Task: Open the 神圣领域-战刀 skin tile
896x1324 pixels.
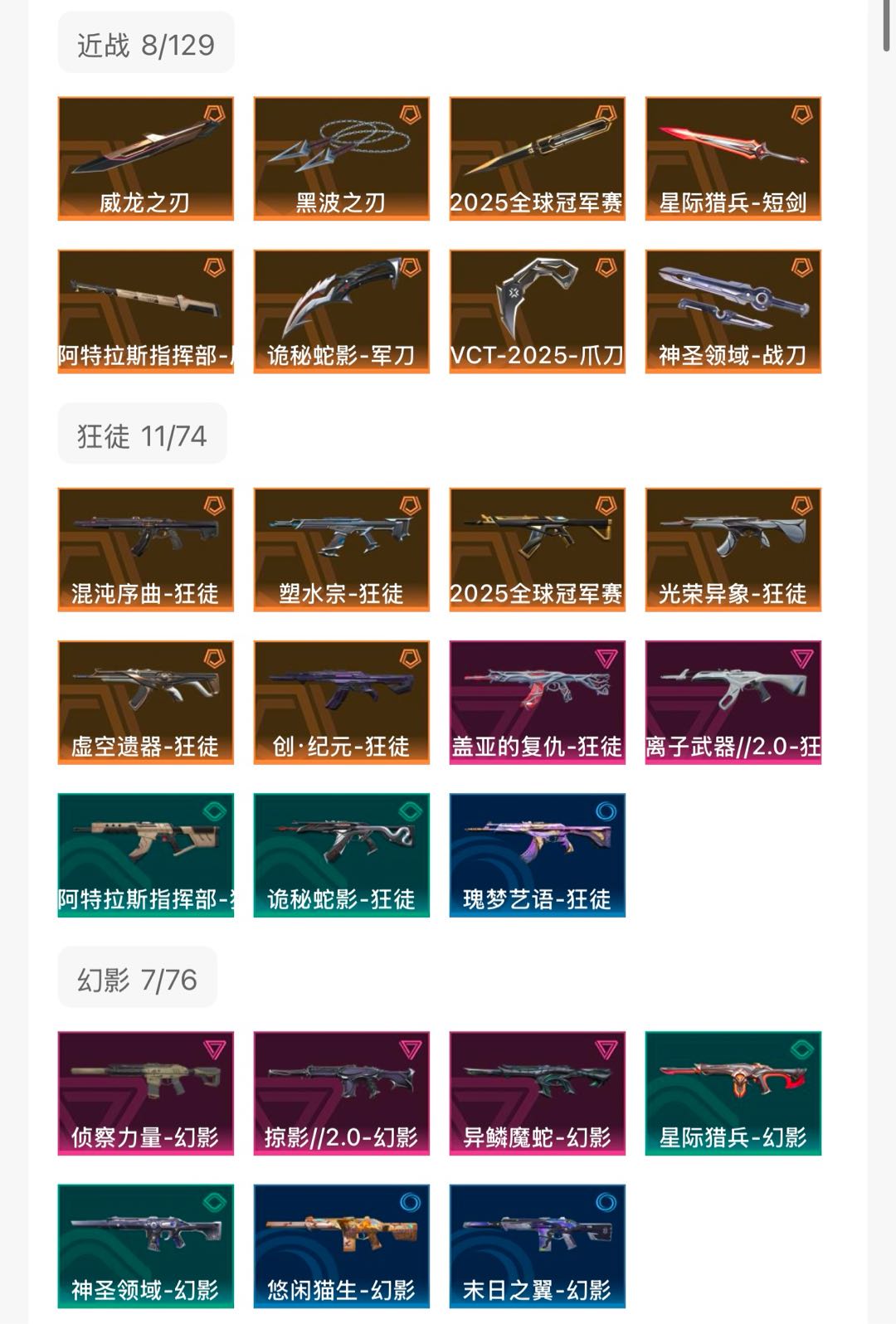Action: pyautogui.click(x=733, y=311)
